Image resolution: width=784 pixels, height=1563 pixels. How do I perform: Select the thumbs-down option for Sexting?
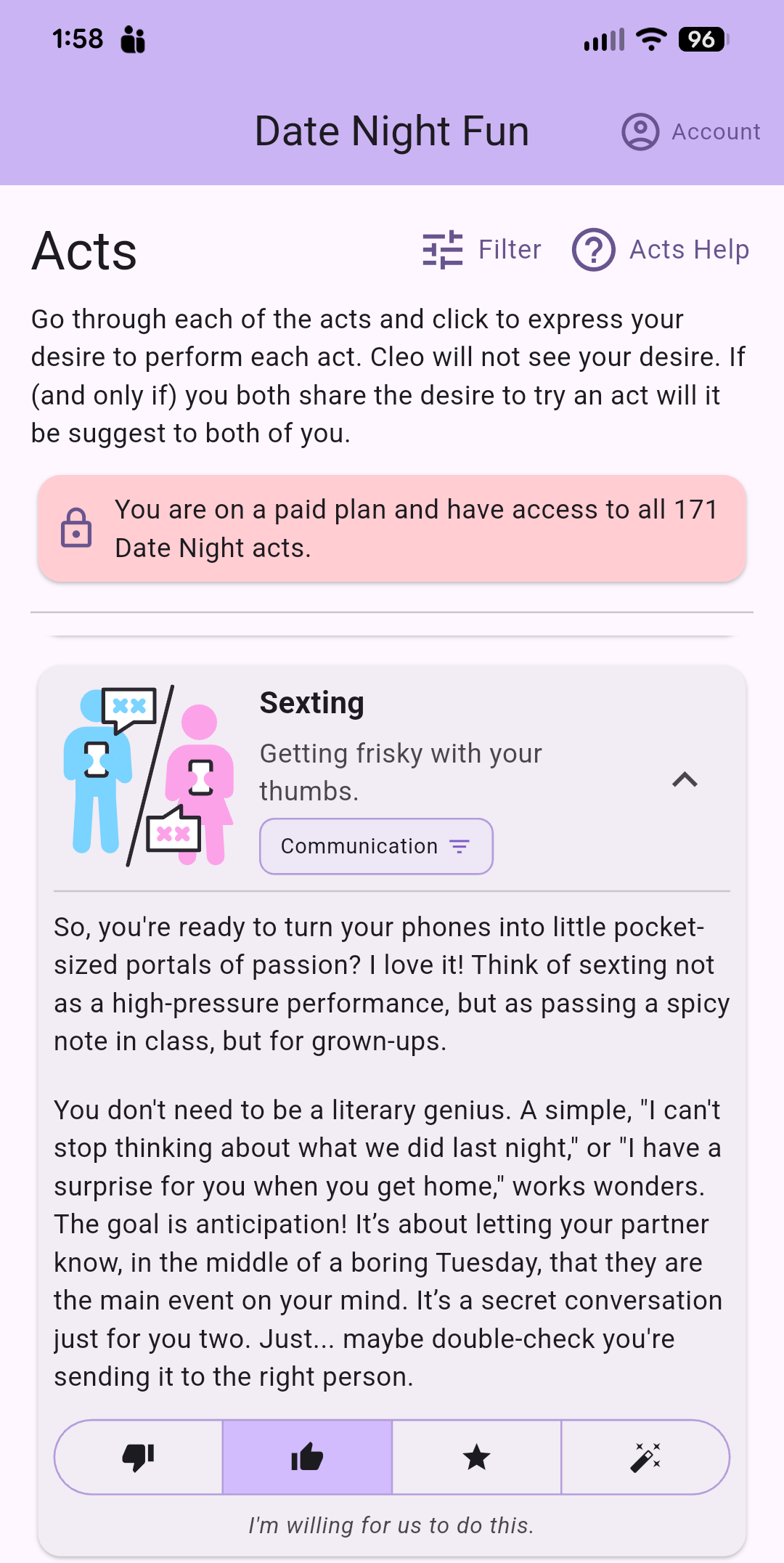(139, 1457)
